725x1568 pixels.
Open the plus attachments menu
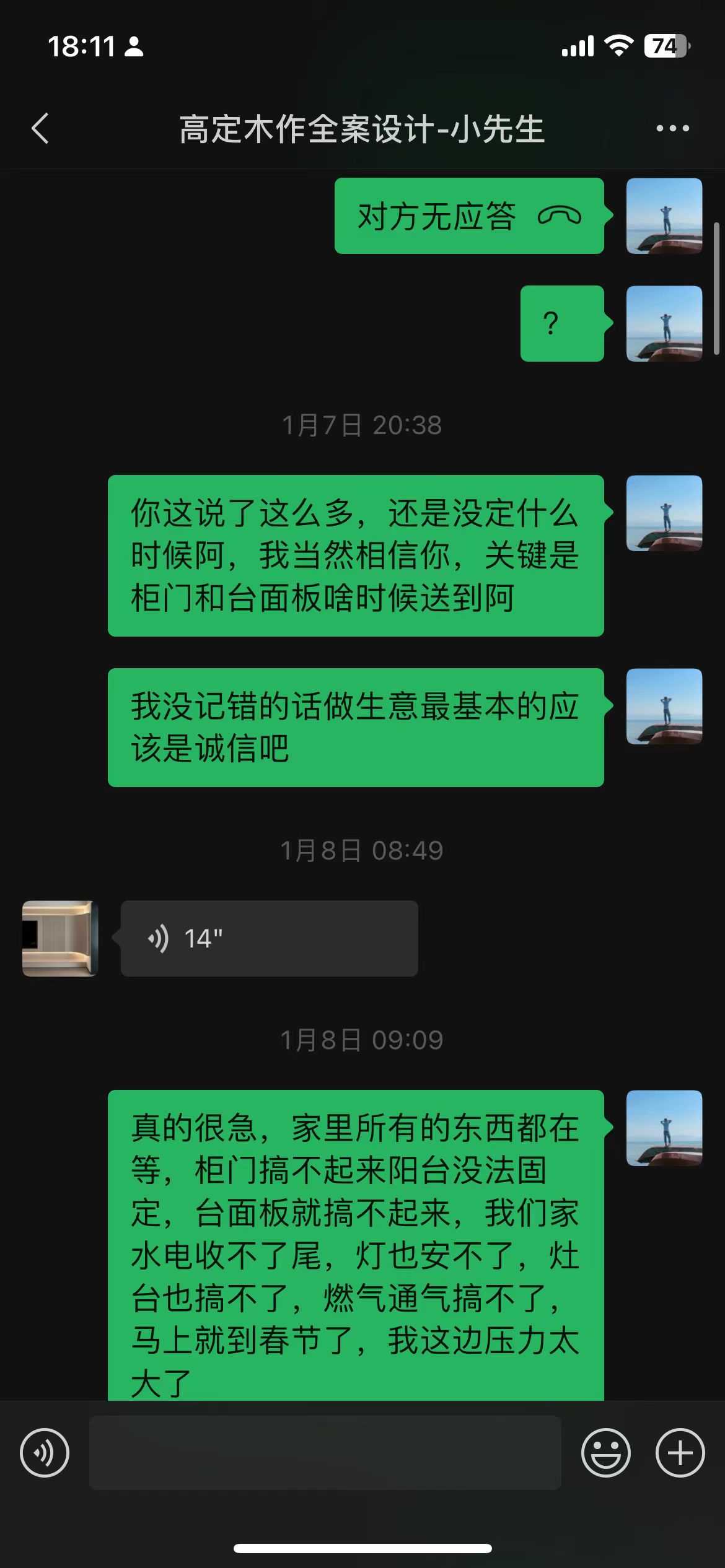(680, 1453)
